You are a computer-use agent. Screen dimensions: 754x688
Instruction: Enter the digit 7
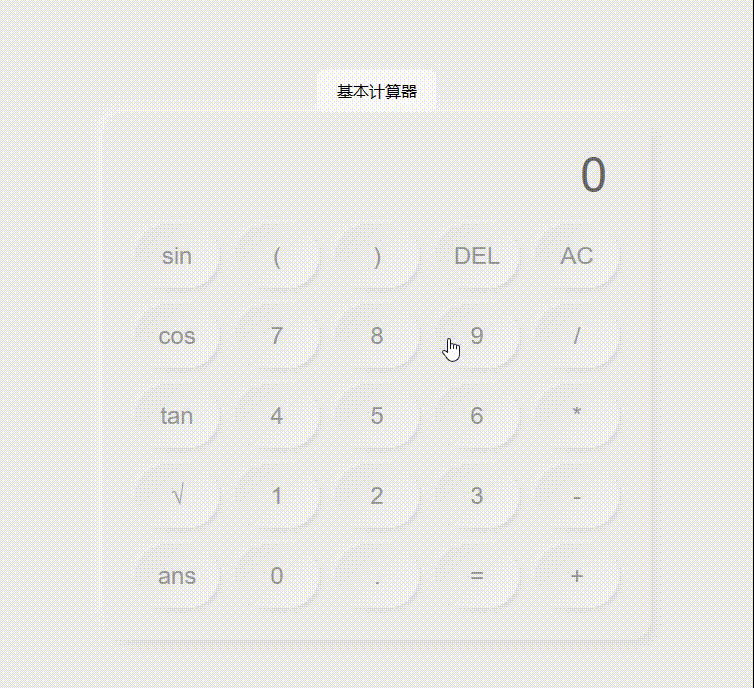(277, 336)
